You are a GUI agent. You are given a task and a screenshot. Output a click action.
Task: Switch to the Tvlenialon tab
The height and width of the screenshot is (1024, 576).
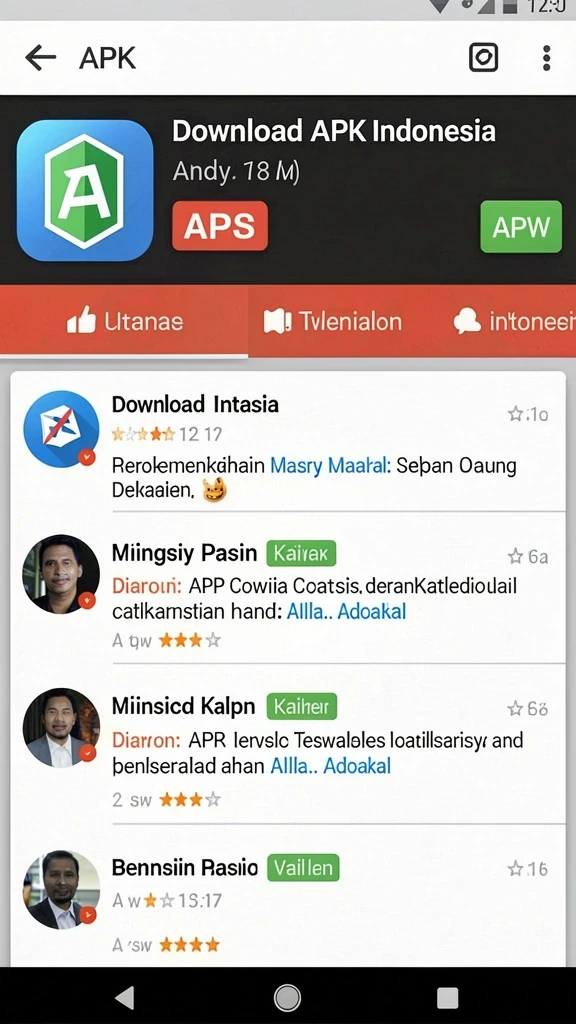[x=333, y=321]
